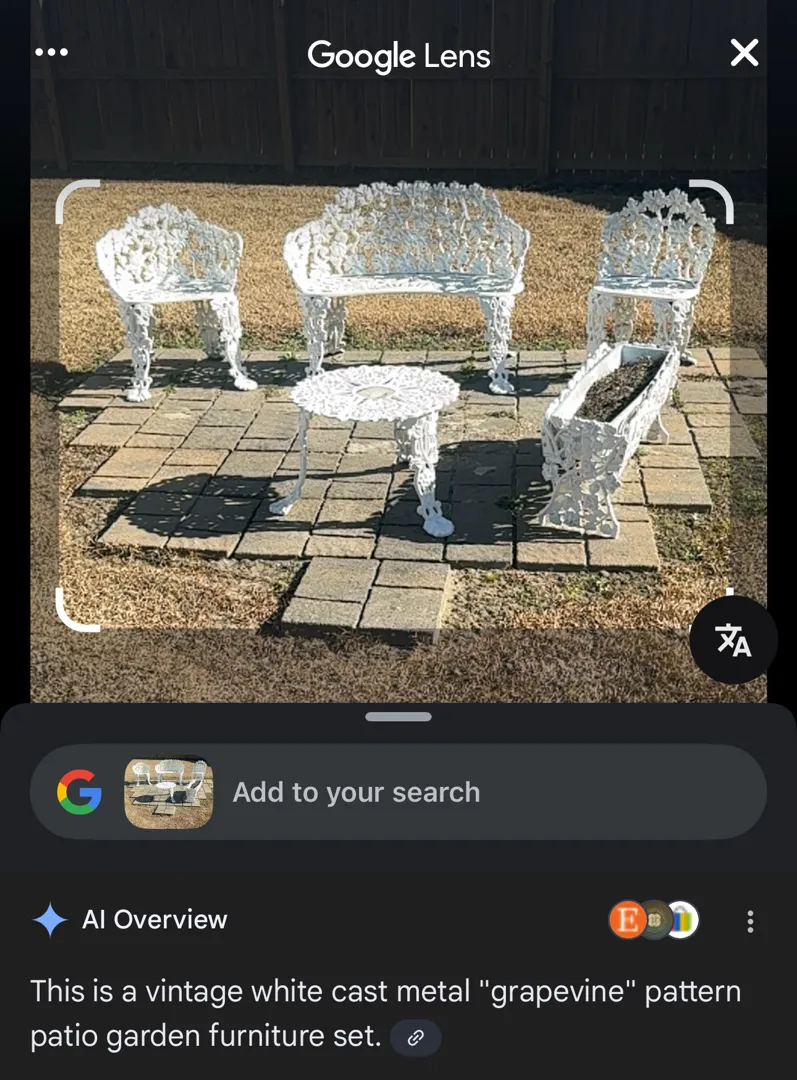Open the three-dot menu beside Google Lens
This screenshot has width=797, height=1080.
(51, 53)
